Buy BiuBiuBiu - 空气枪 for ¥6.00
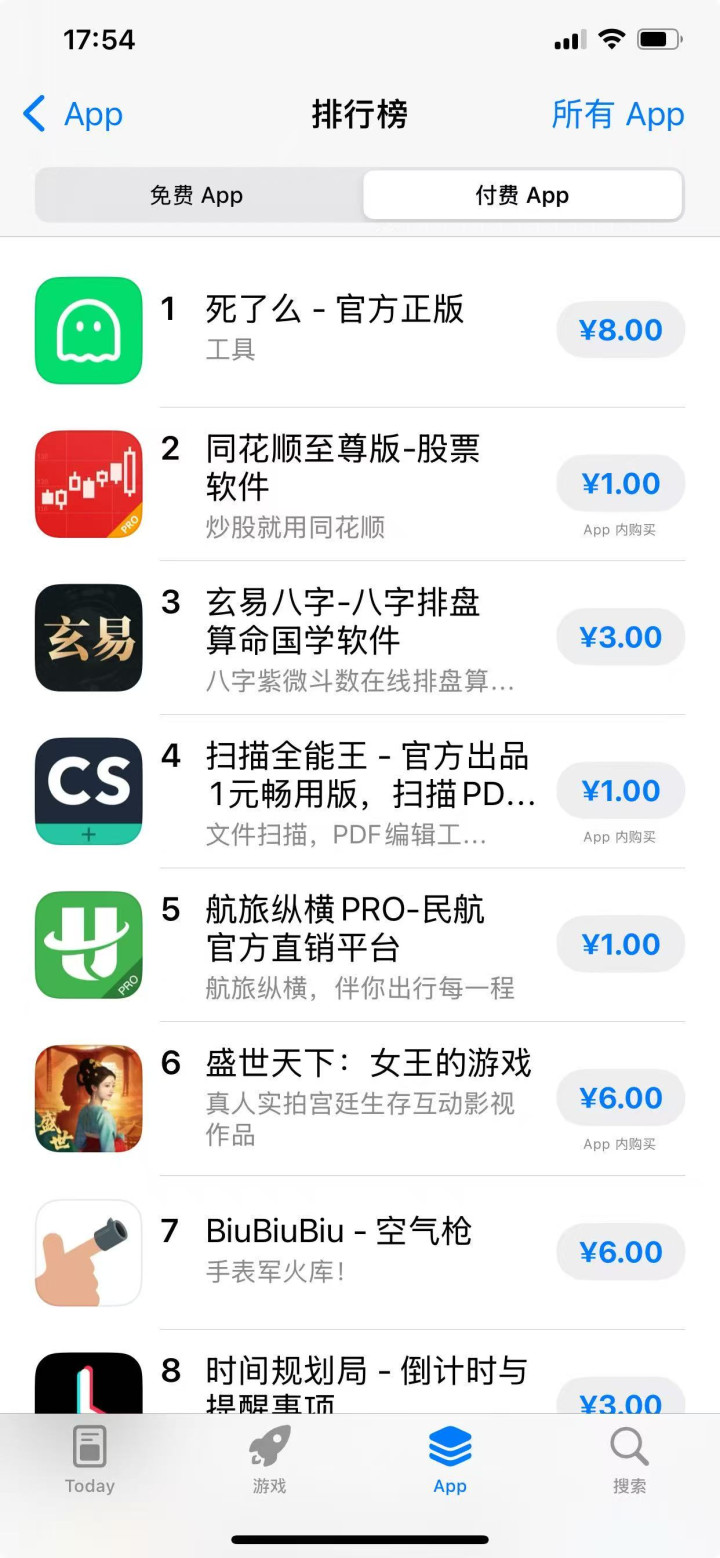720x1558 pixels. [620, 1252]
